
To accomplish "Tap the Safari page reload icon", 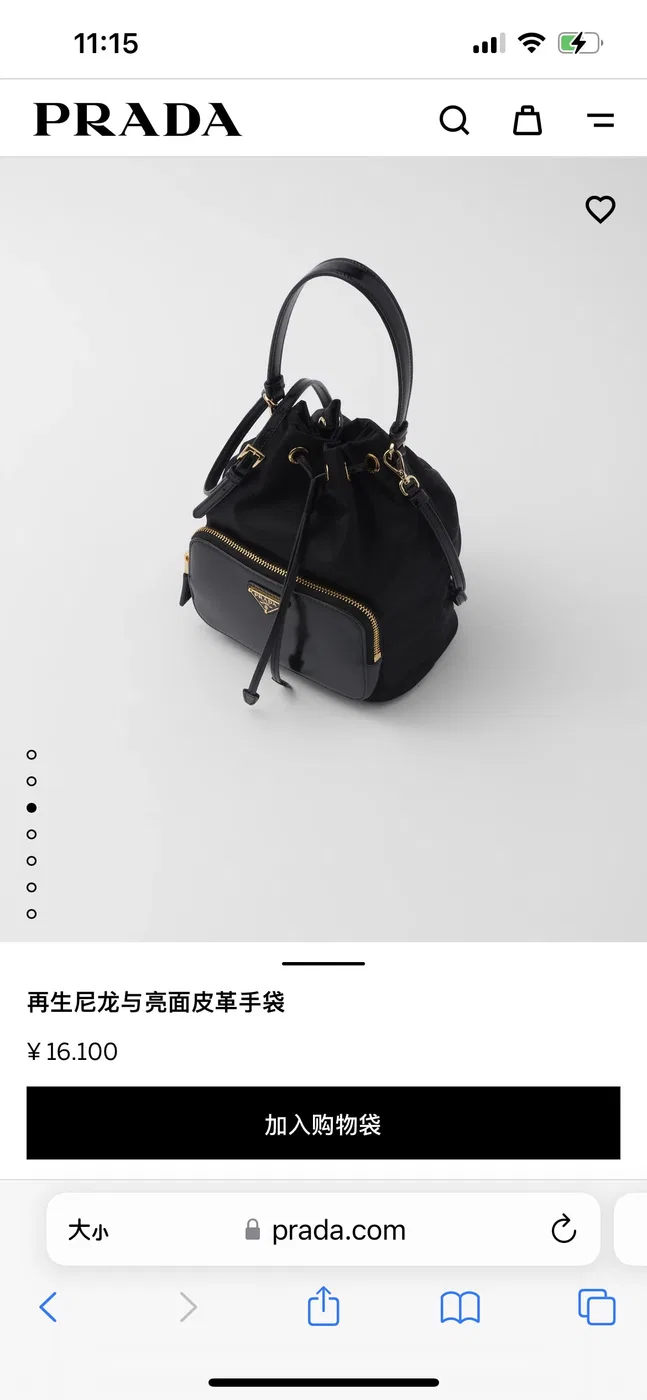I will click(564, 1229).
